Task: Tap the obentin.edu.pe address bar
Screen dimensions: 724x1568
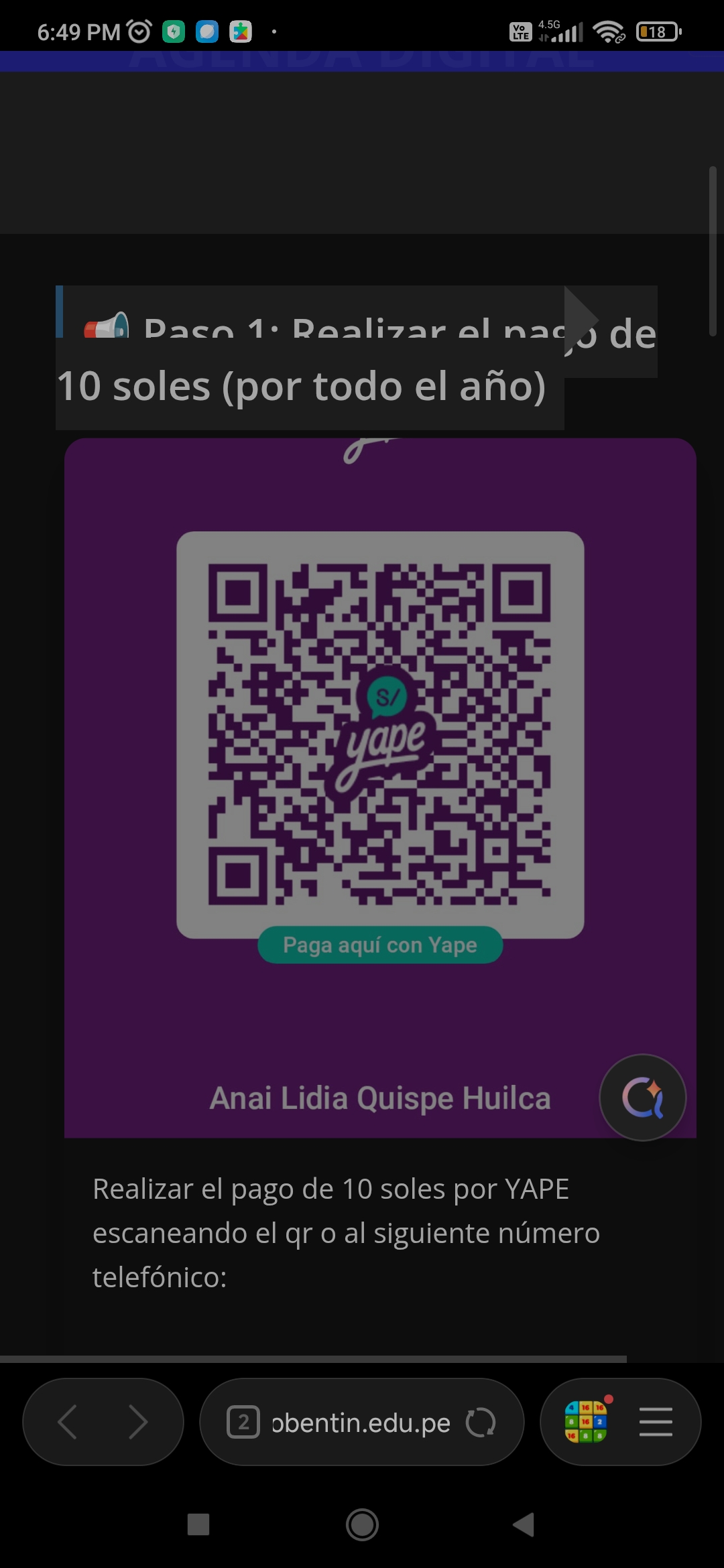Action: point(361,1423)
